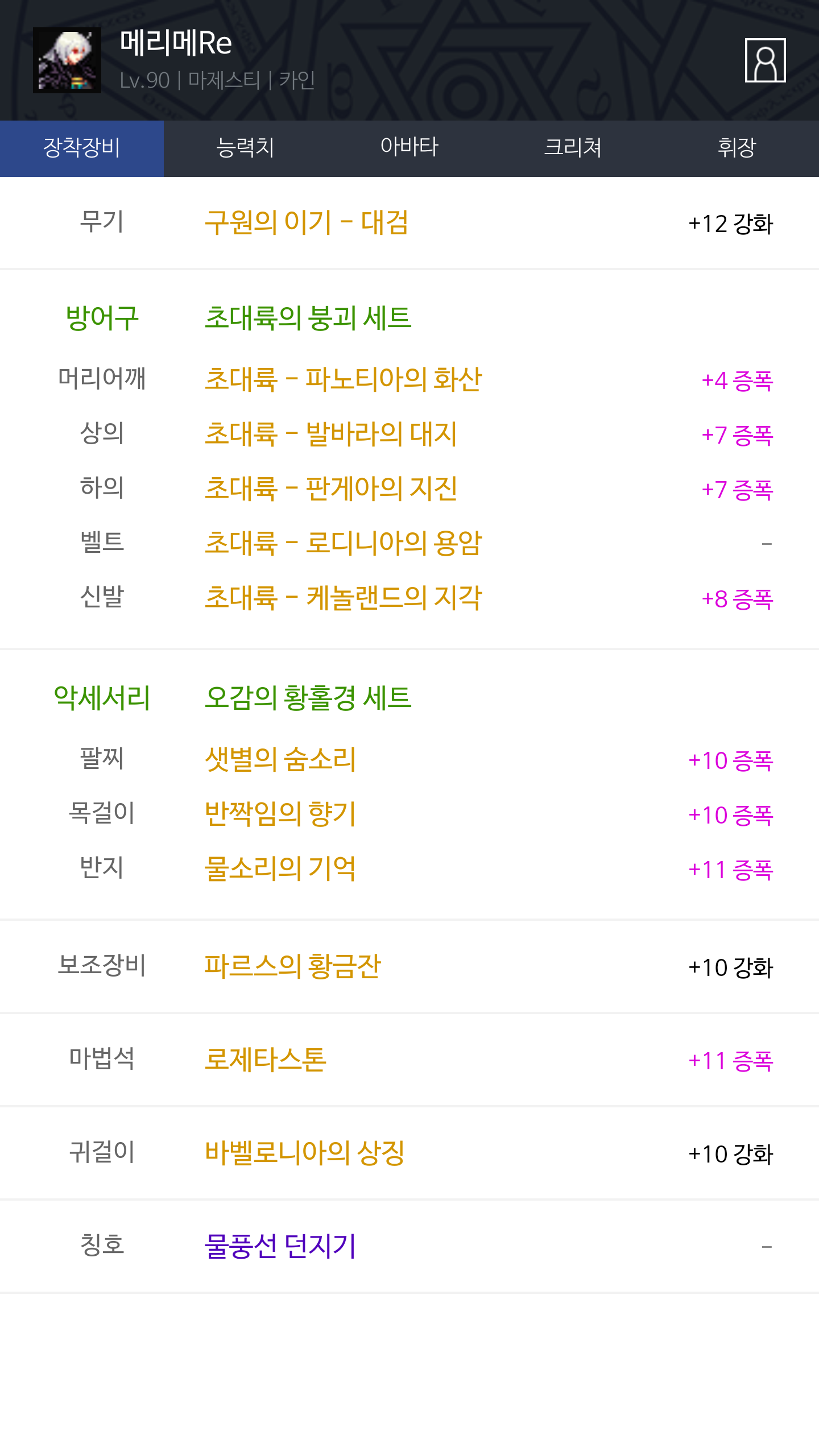819x1456 pixels.
Task: View 초대륙 - 로디니아의 용암 belt
Action: point(344,543)
